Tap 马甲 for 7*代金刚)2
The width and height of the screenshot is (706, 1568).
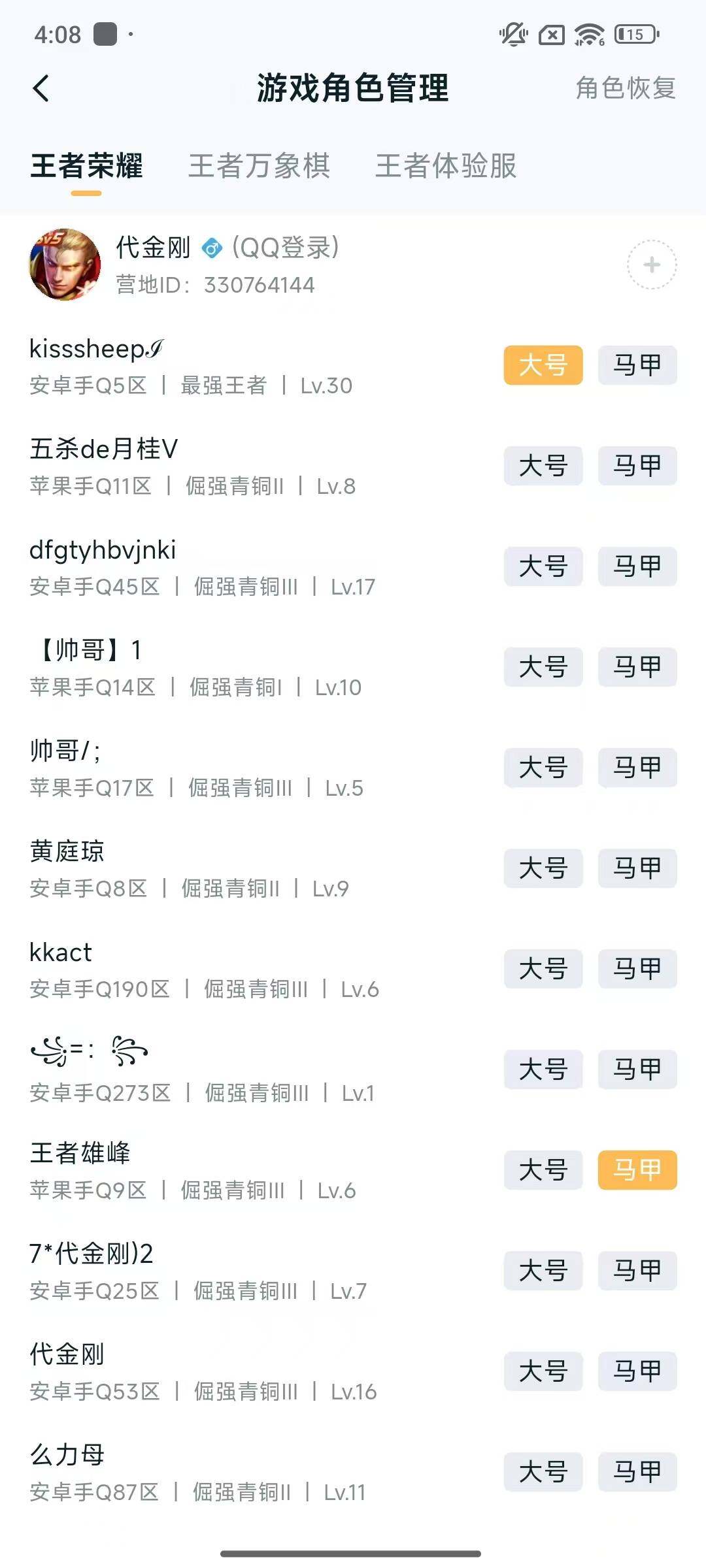[637, 1271]
